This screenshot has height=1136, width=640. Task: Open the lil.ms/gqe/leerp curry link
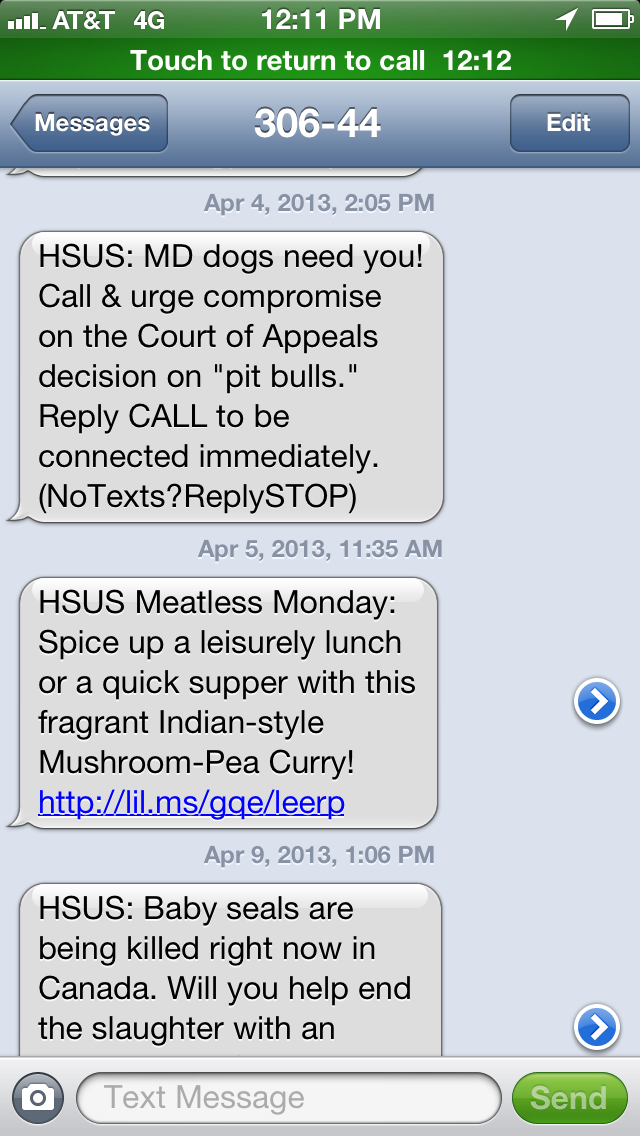(x=191, y=802)
